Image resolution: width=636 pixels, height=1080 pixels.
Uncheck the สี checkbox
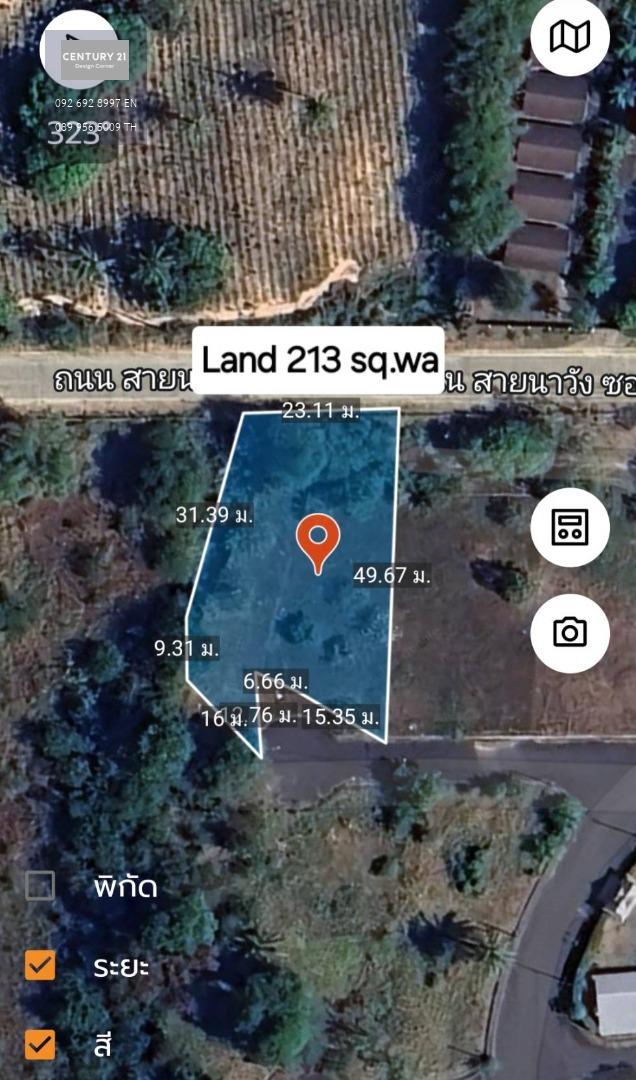40,1045
